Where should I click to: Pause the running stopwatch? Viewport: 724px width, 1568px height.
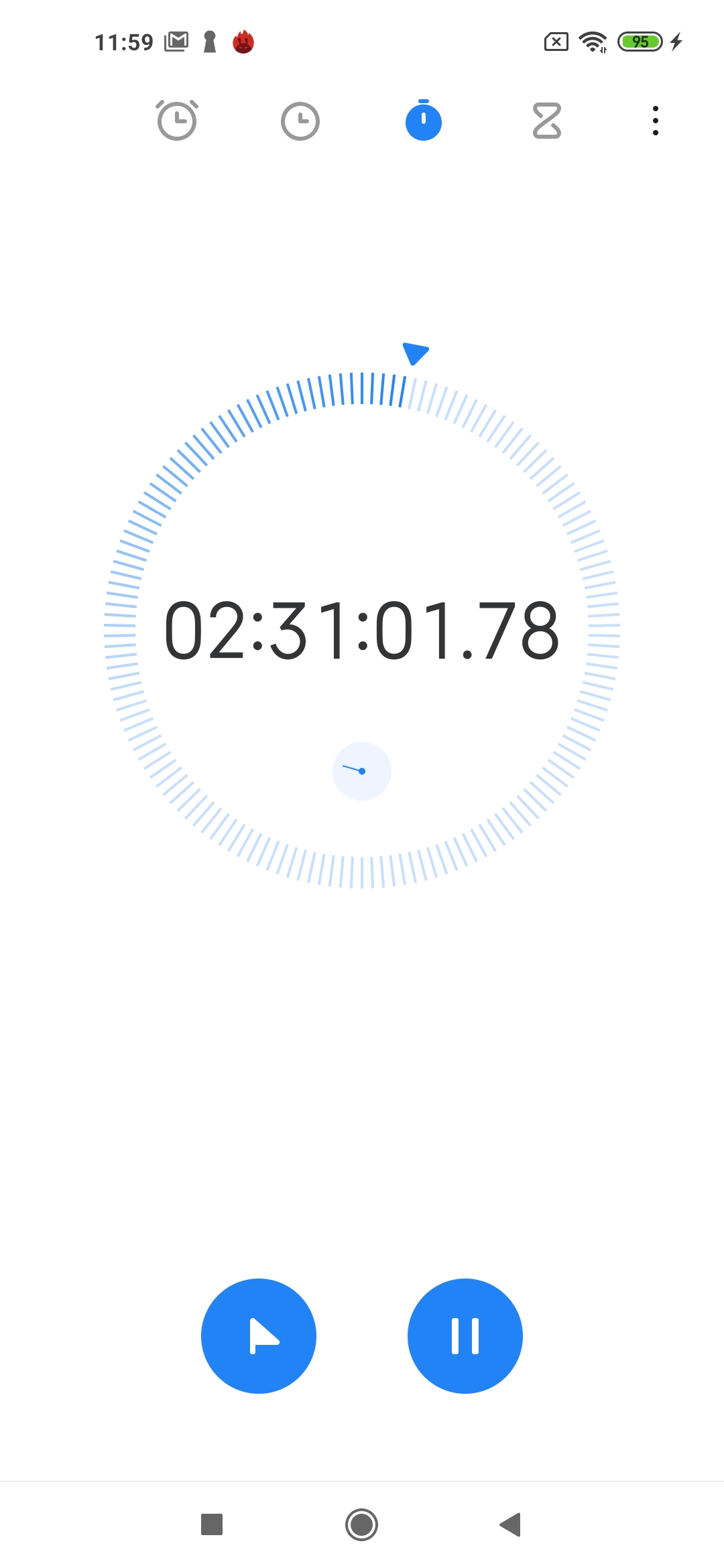pos(465,1336)
